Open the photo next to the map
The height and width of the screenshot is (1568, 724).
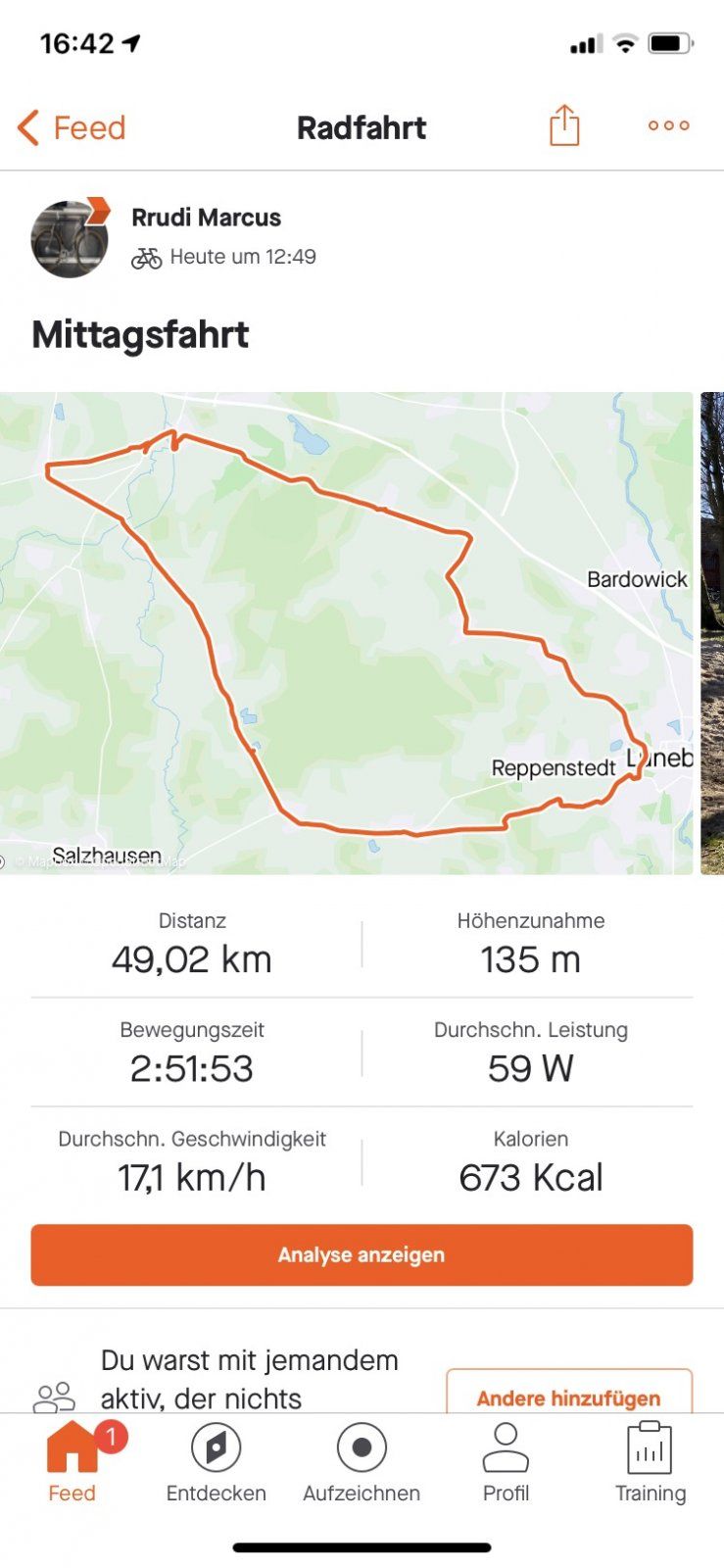pyautogui.click(x=712, y=633)
